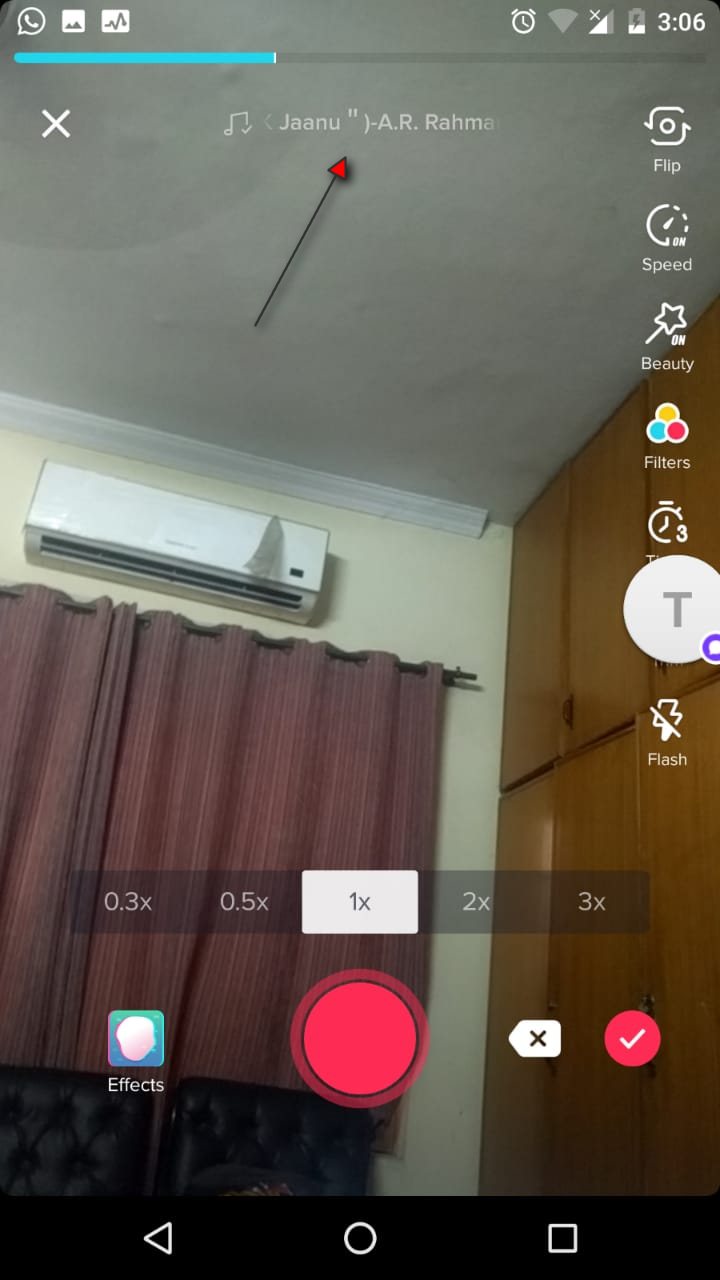Image resolution: width=720 pixels, height=1280 pixels.
Task: Turn on the Flash
Action: 667,733
